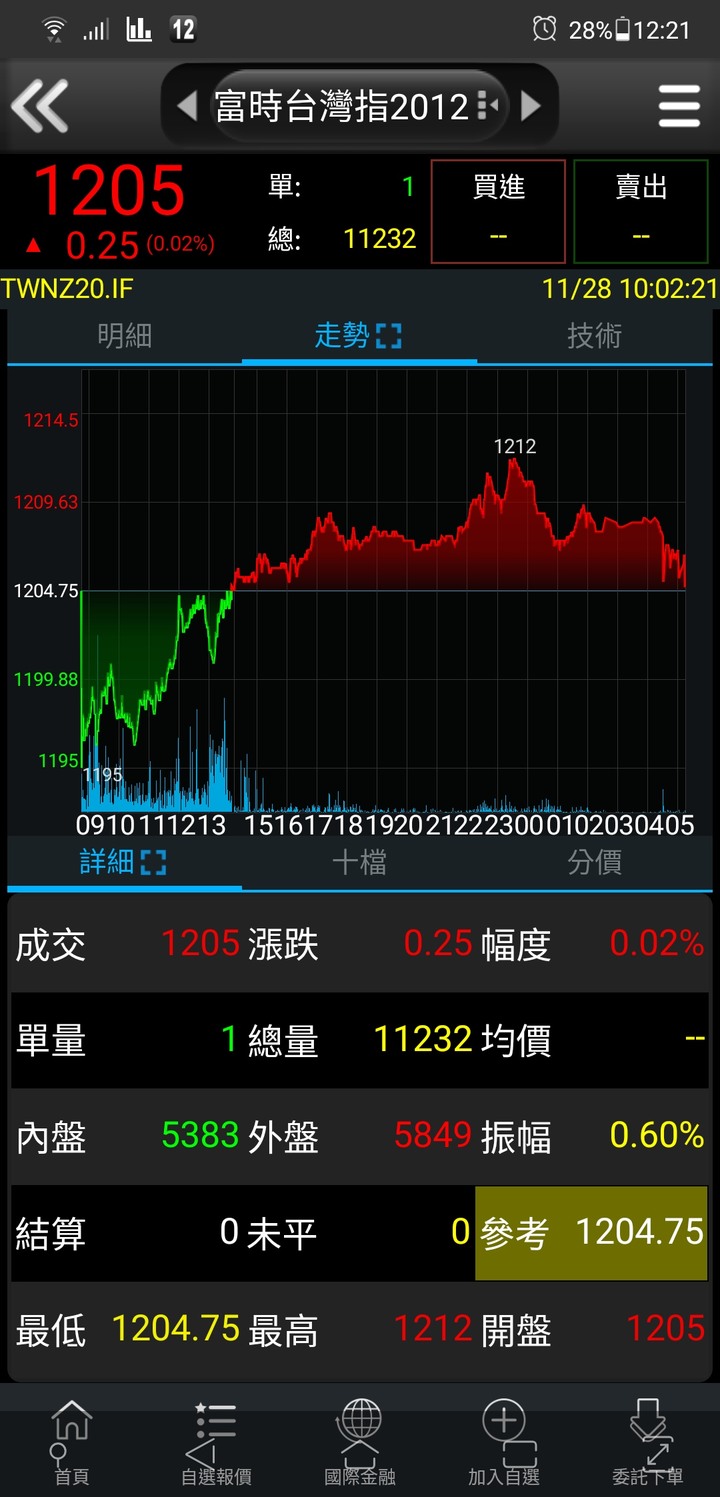Image resolution: width=720 pixels, height=1497 pixels.
Task: Open 委託下單 order placement
Action: [x=648, y=1442]
